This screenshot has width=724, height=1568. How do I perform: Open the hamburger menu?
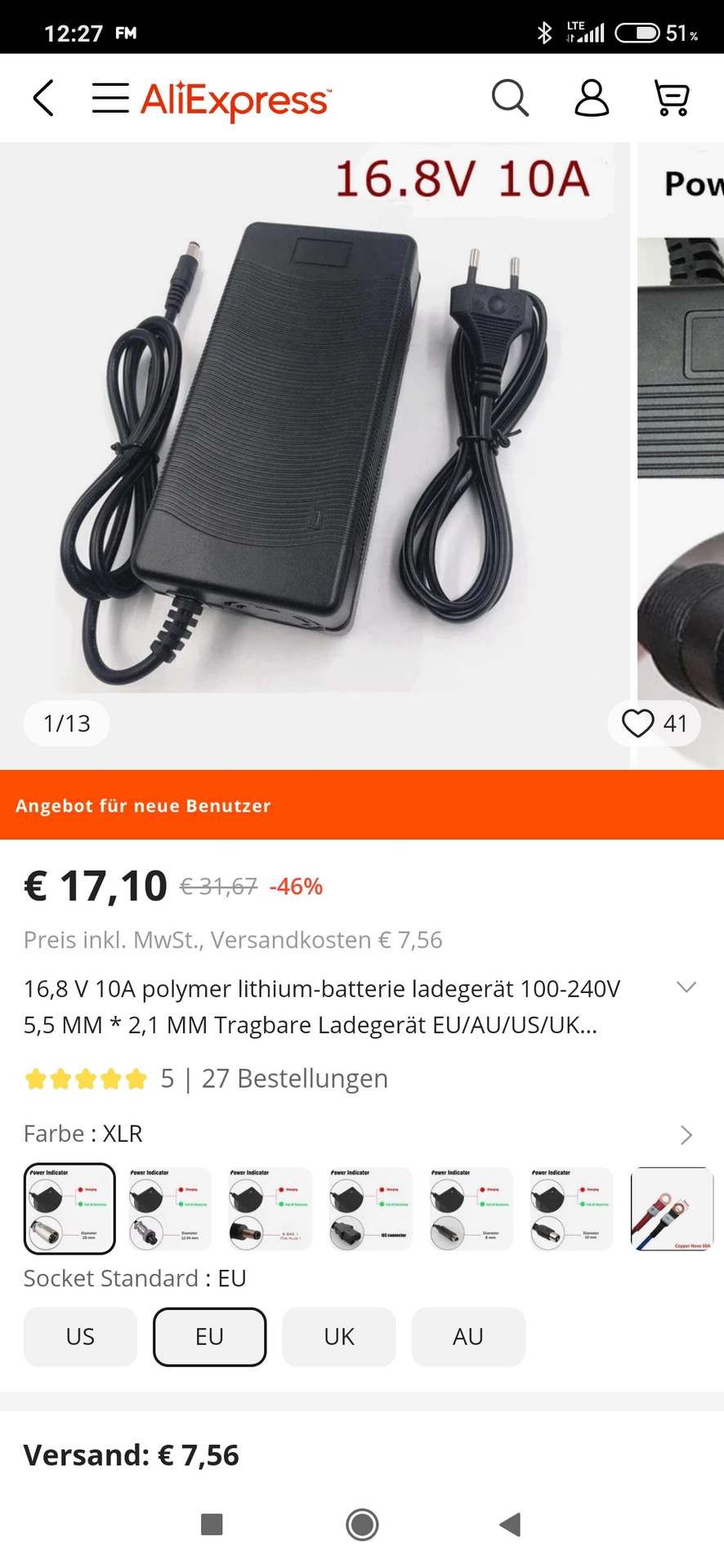(110, 98)
